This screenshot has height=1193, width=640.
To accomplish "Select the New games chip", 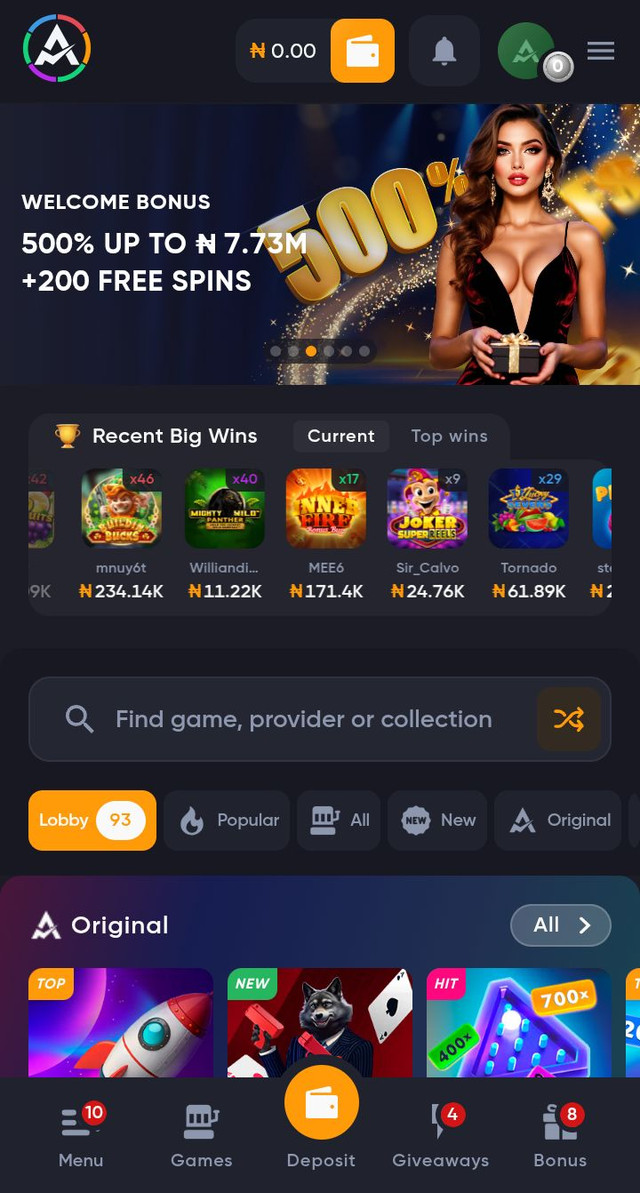I will (x=438, y=820).
